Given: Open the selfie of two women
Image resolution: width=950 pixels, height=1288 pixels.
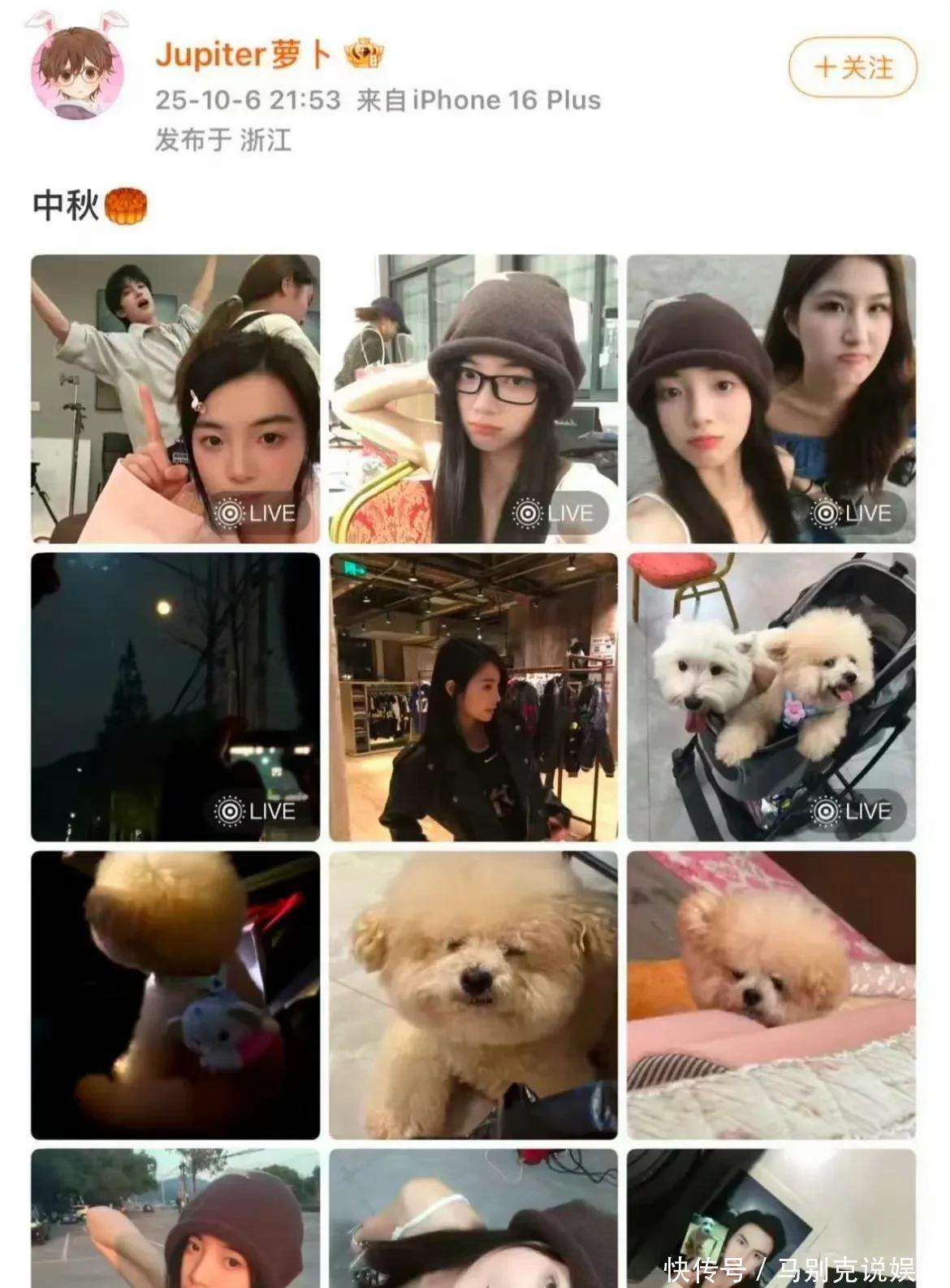Looking at the screenshot, I should click(771, 398).
